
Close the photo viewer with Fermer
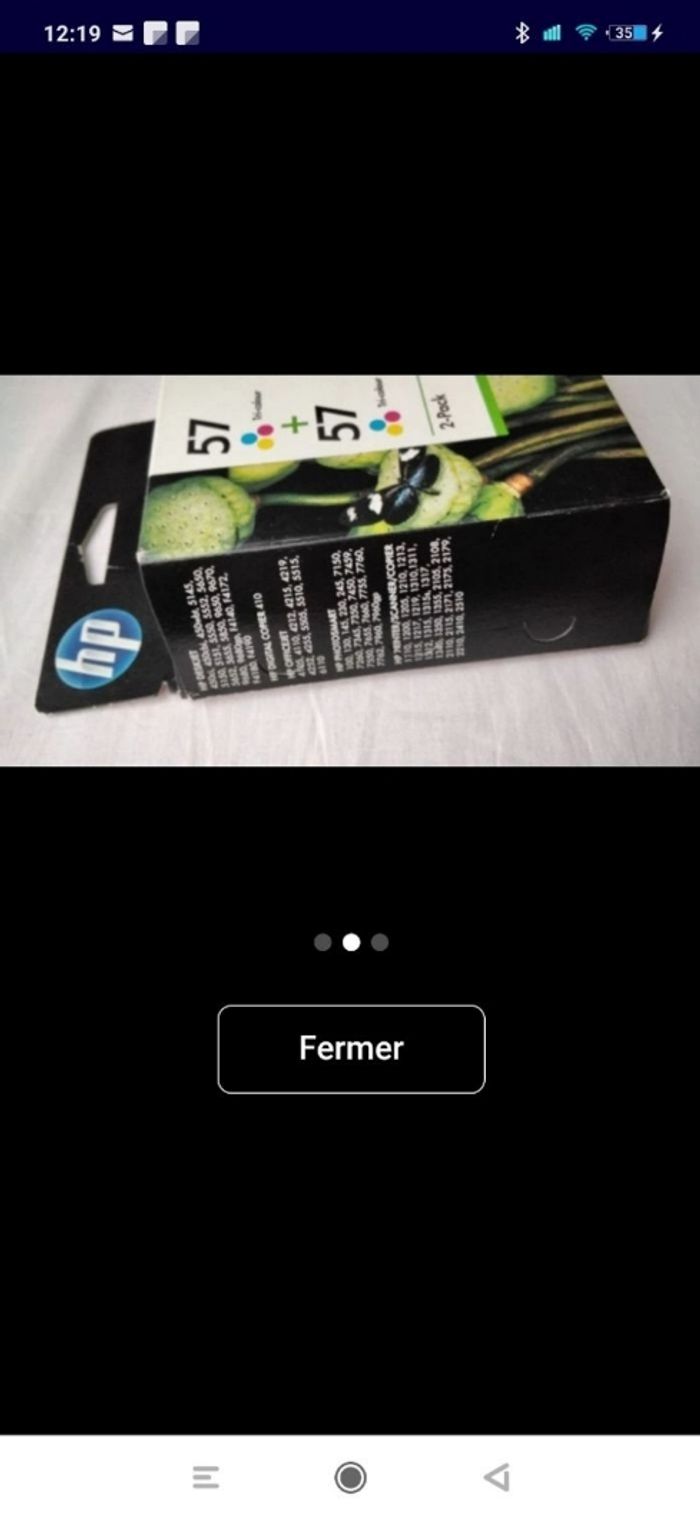point(351,1049)
